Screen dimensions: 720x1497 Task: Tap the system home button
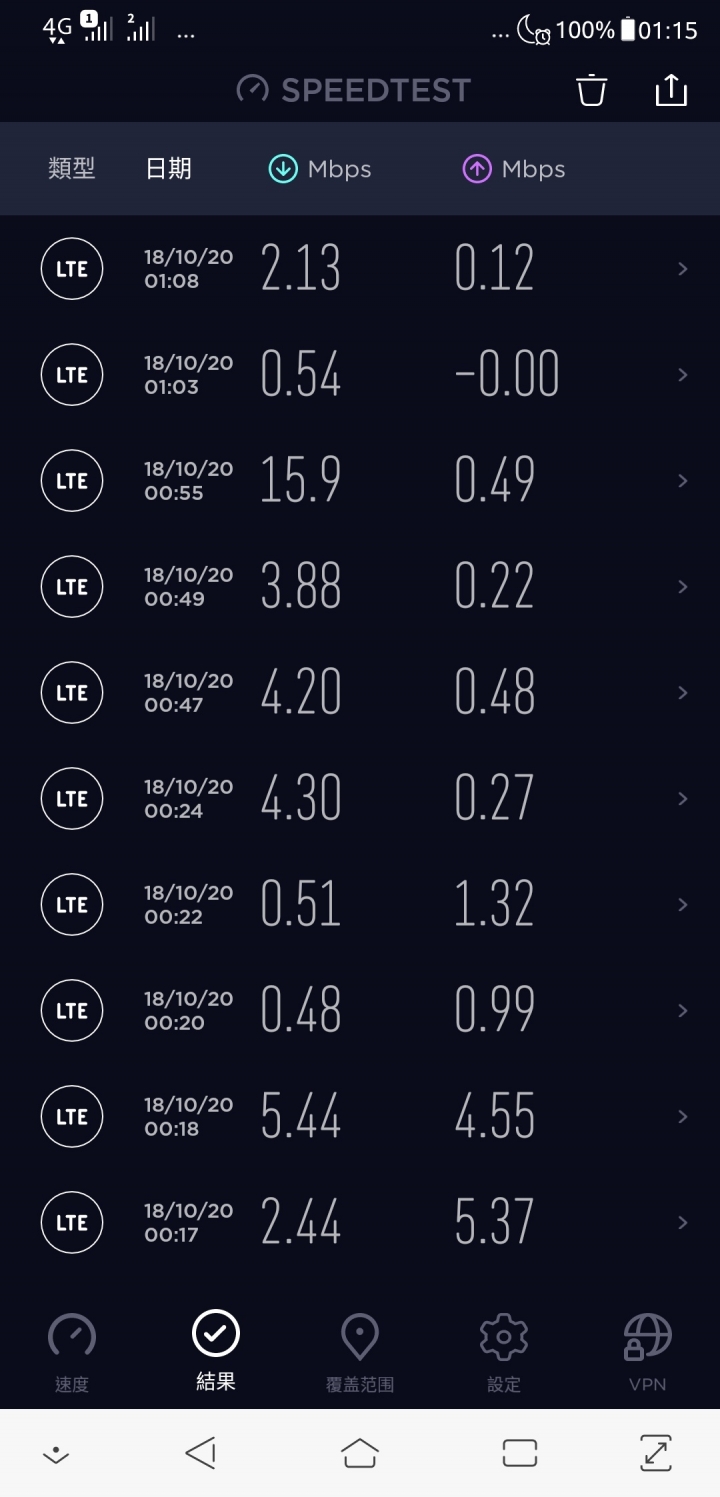pos(360,1452)
